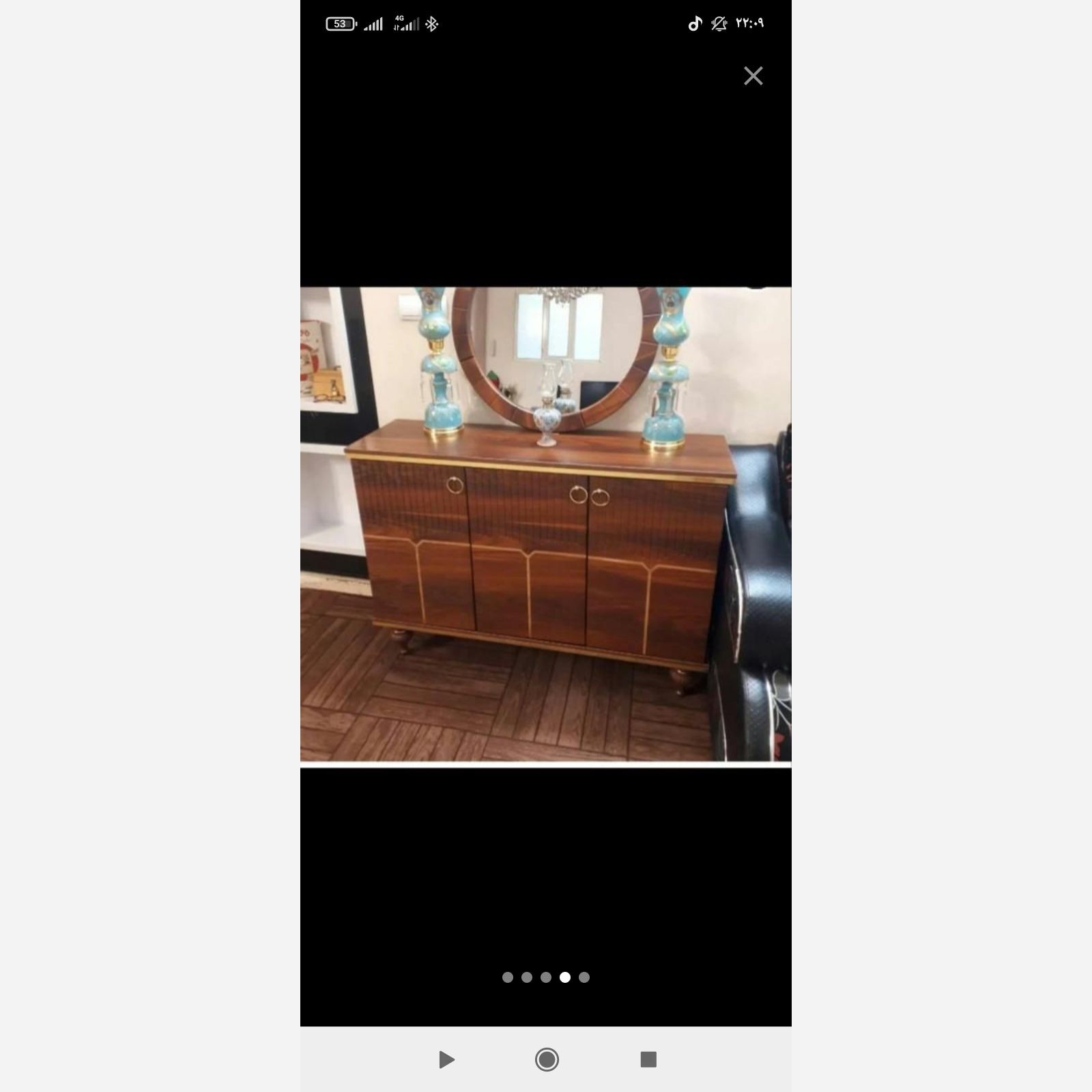Go to home via the circle button
Screen dimensions: 1092x1092
547,1060
